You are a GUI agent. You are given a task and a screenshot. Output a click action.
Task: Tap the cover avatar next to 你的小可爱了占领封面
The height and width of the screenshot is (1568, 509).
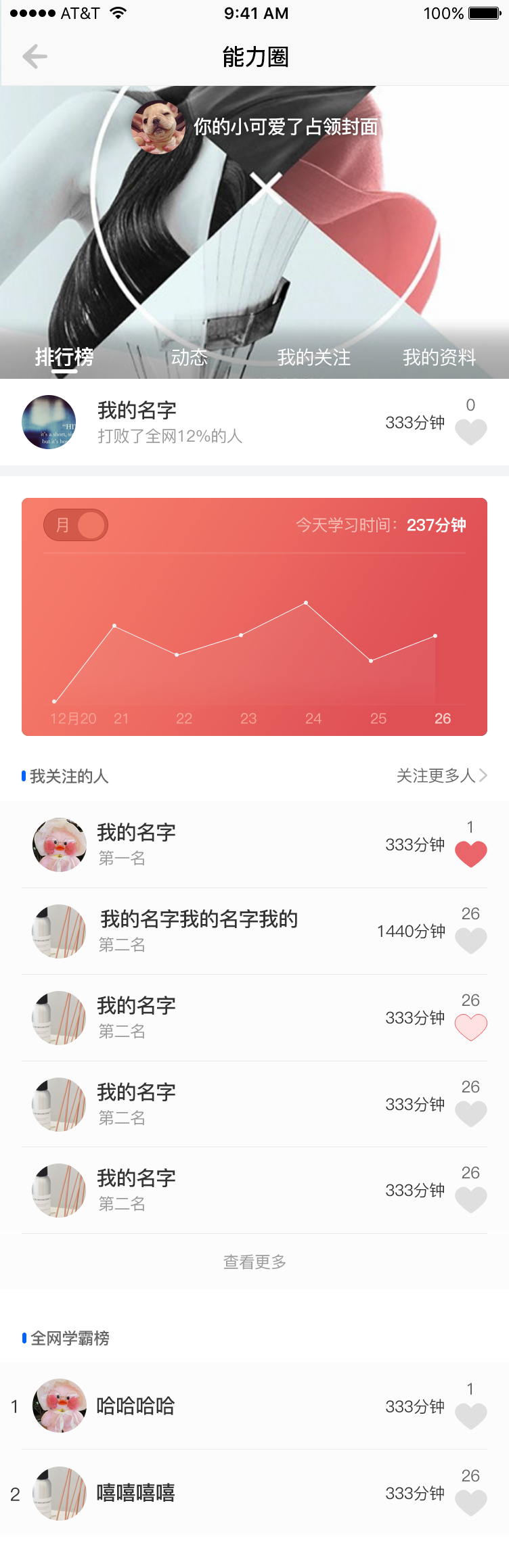tap(158, 127)
